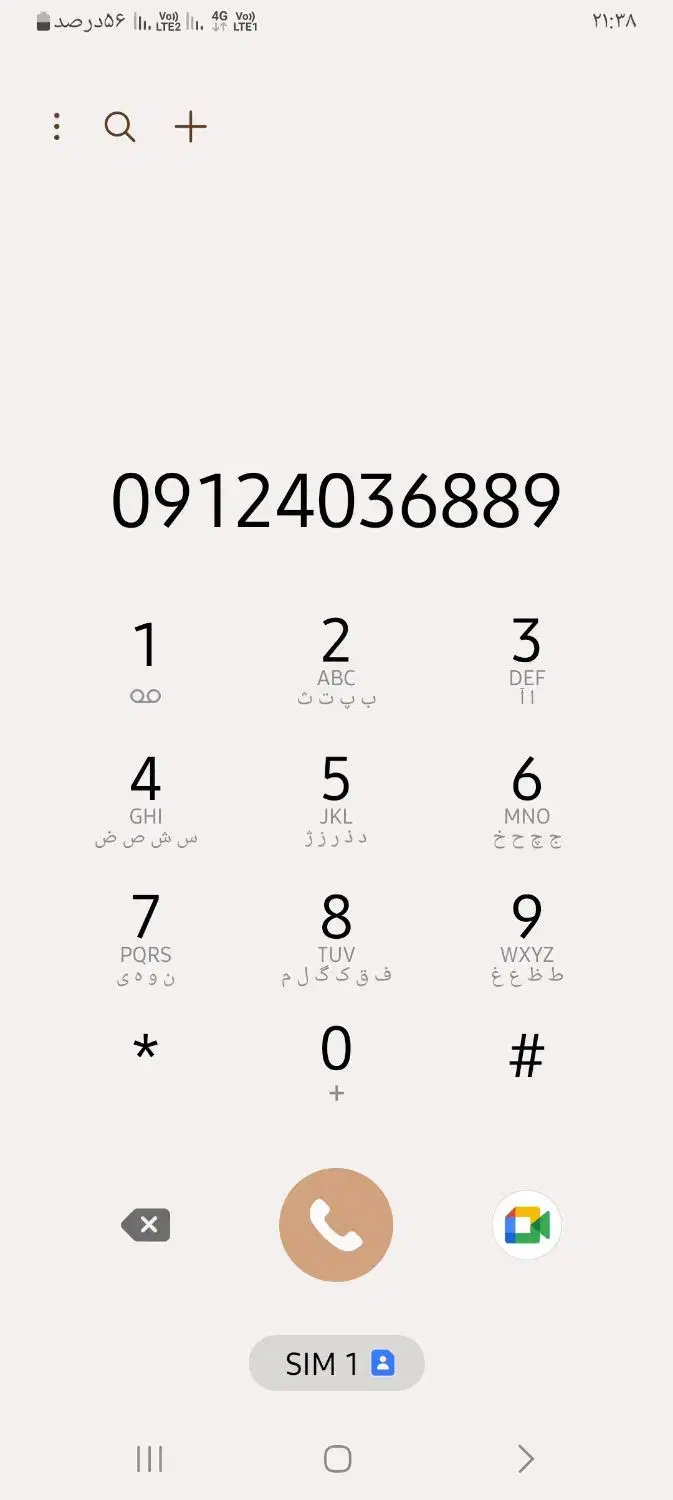
Task: Start a Google Meet video call
Action: click(526, 1225)
